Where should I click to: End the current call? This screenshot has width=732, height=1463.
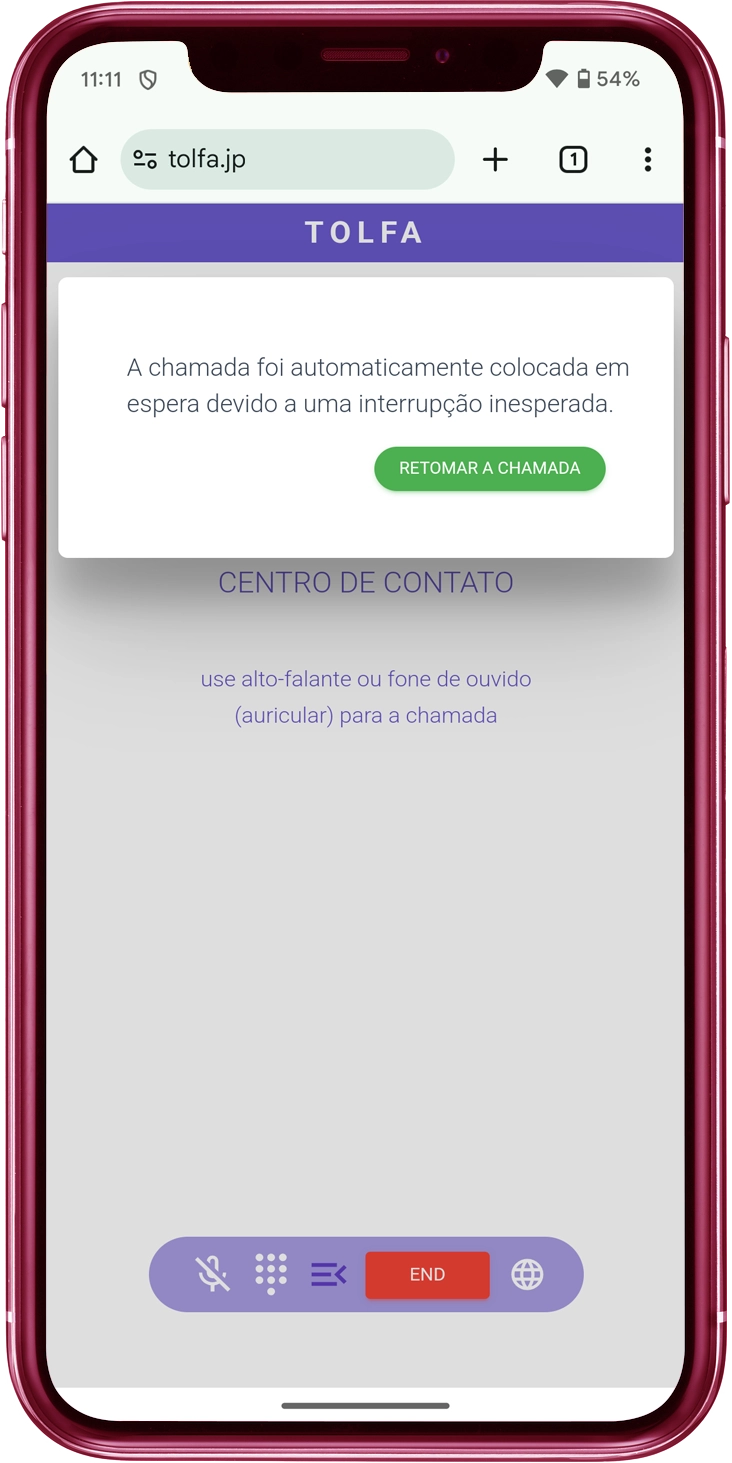[x=427, y=1275]
